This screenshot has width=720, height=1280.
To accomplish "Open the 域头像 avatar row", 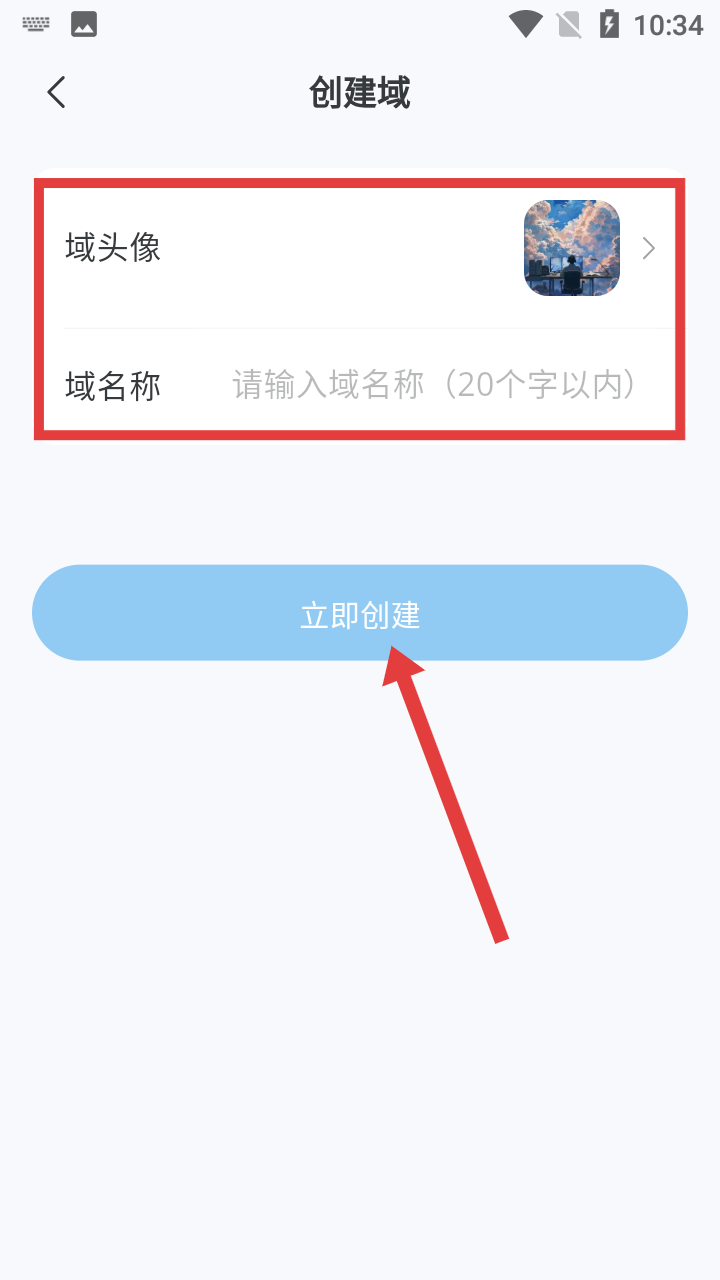I will tap(360, 248).
